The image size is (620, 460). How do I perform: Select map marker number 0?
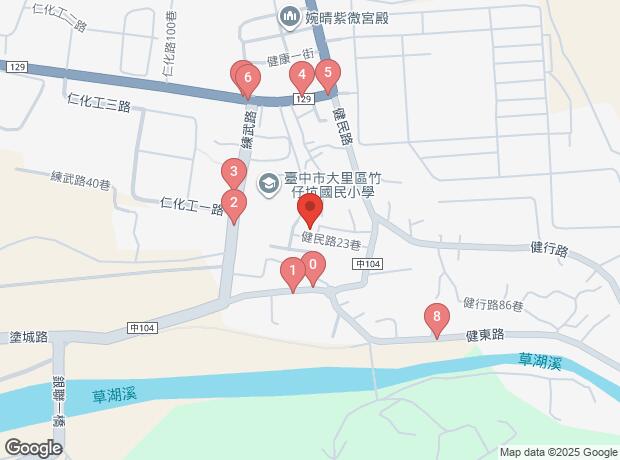(x=313, y=266)
